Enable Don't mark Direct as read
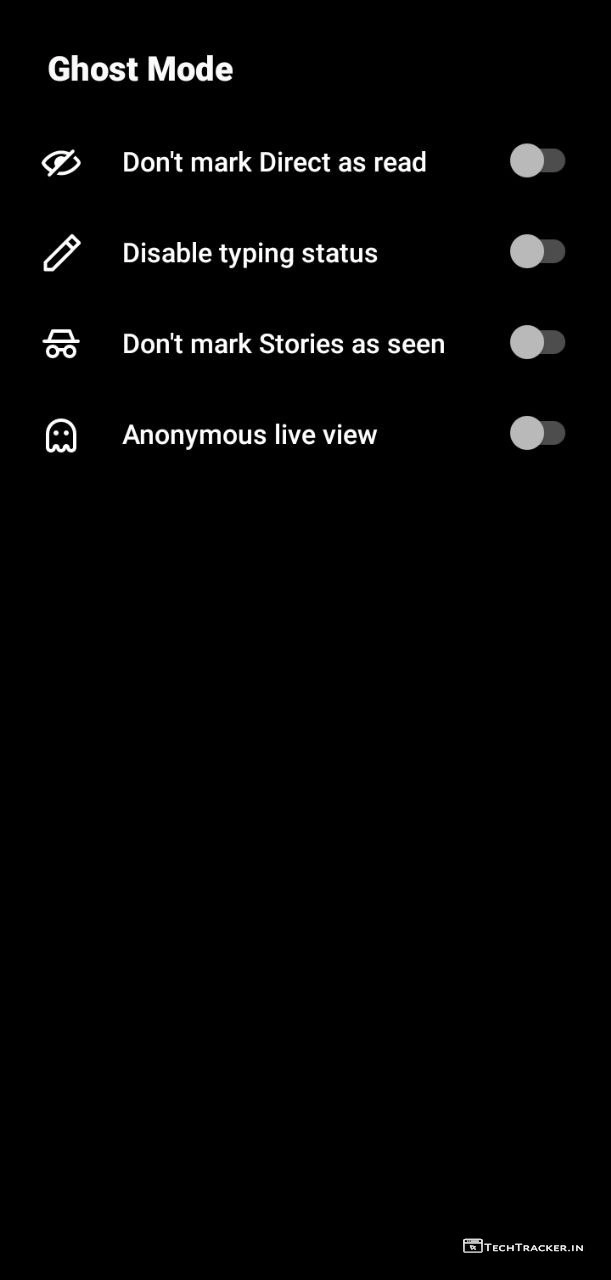This screenshot has width=611, height=1280. coord(537,161)
